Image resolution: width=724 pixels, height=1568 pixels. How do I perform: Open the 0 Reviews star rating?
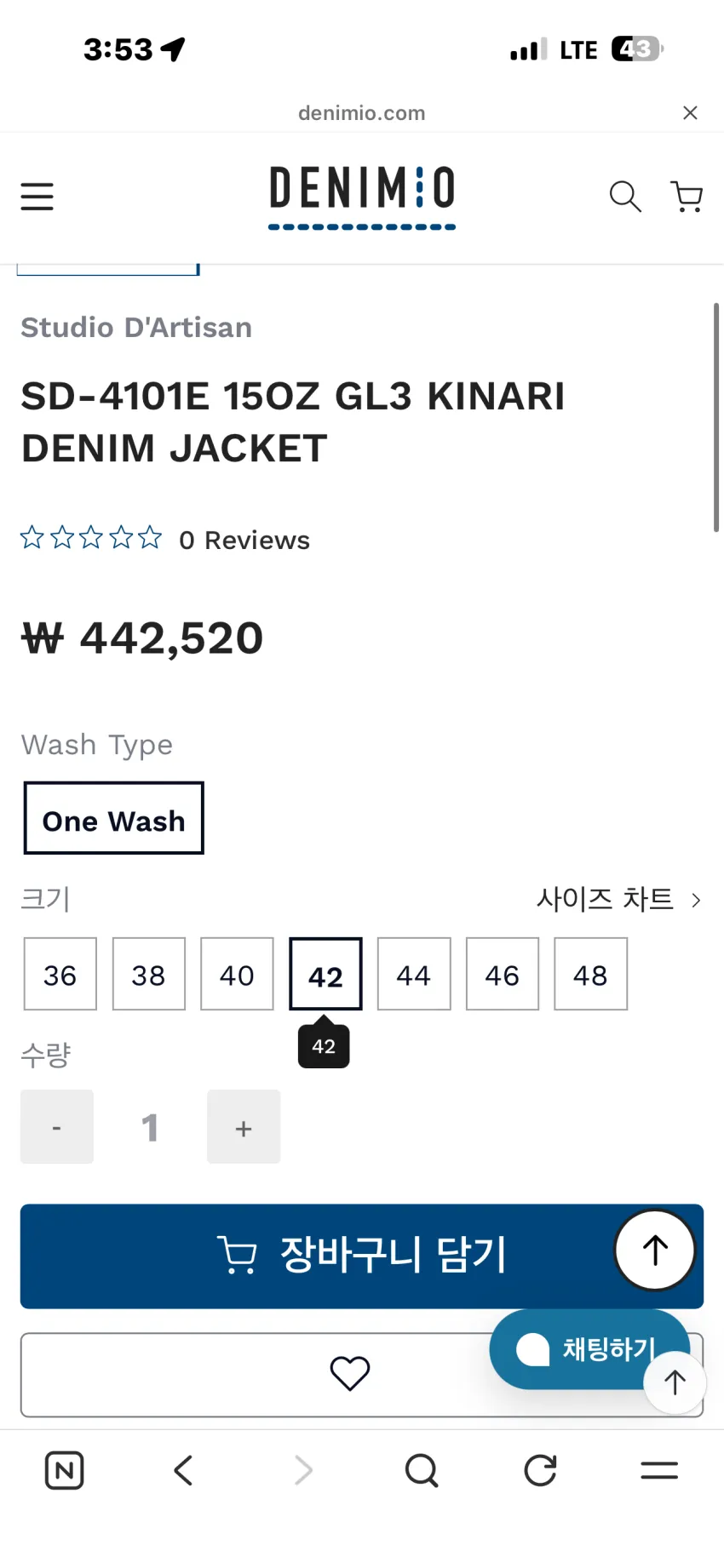click(165, 539)
